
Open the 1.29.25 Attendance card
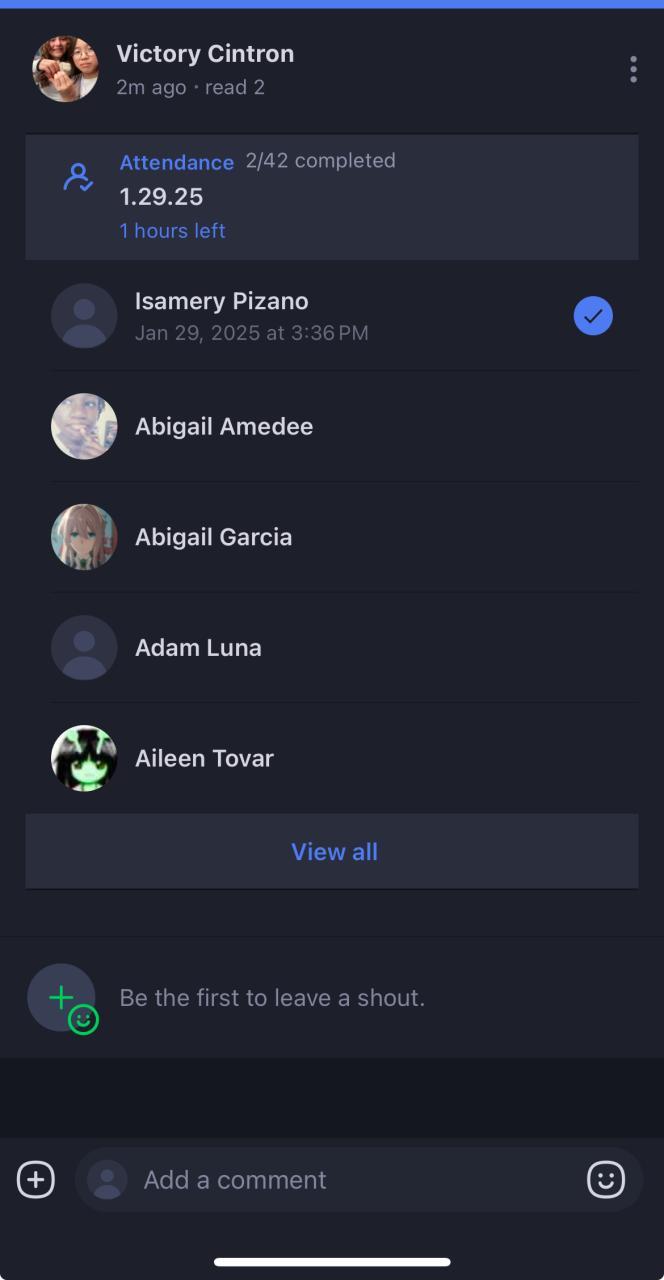click(x=331, y=197)
